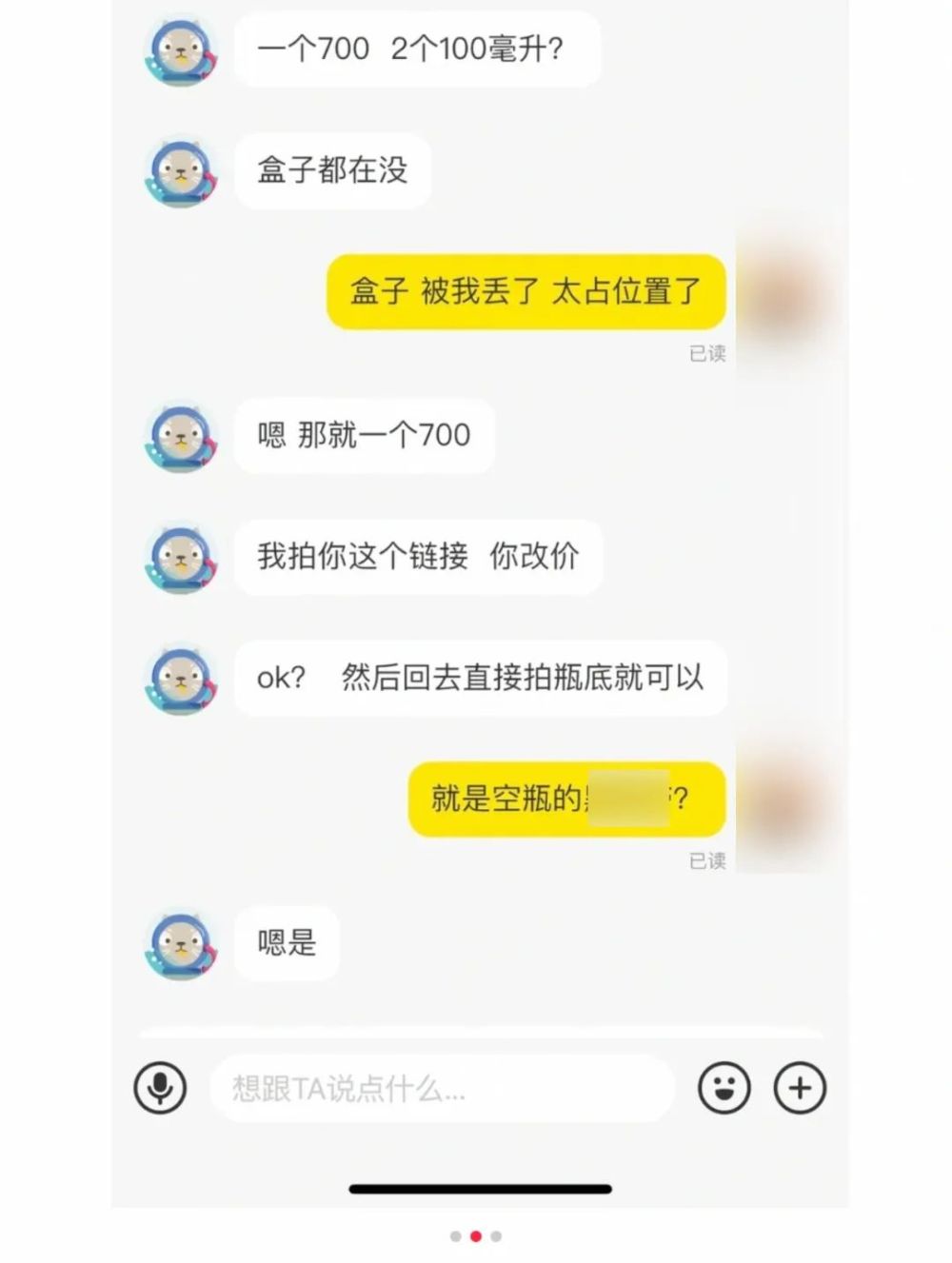Tap the microphone icon to record voice
952x1263 pixels.
coord(161,1088)
